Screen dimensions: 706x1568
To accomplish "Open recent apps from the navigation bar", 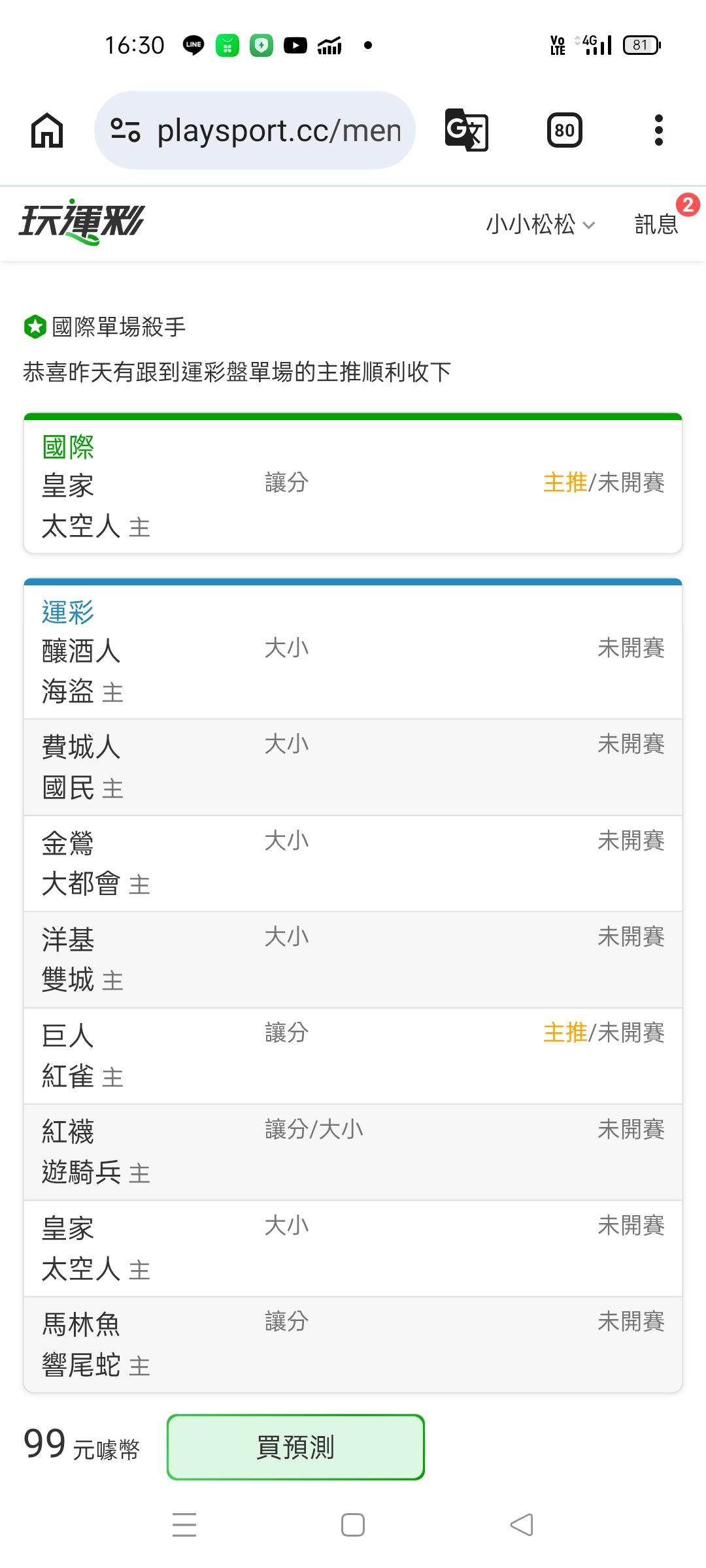I will (x=184, y=1525).
